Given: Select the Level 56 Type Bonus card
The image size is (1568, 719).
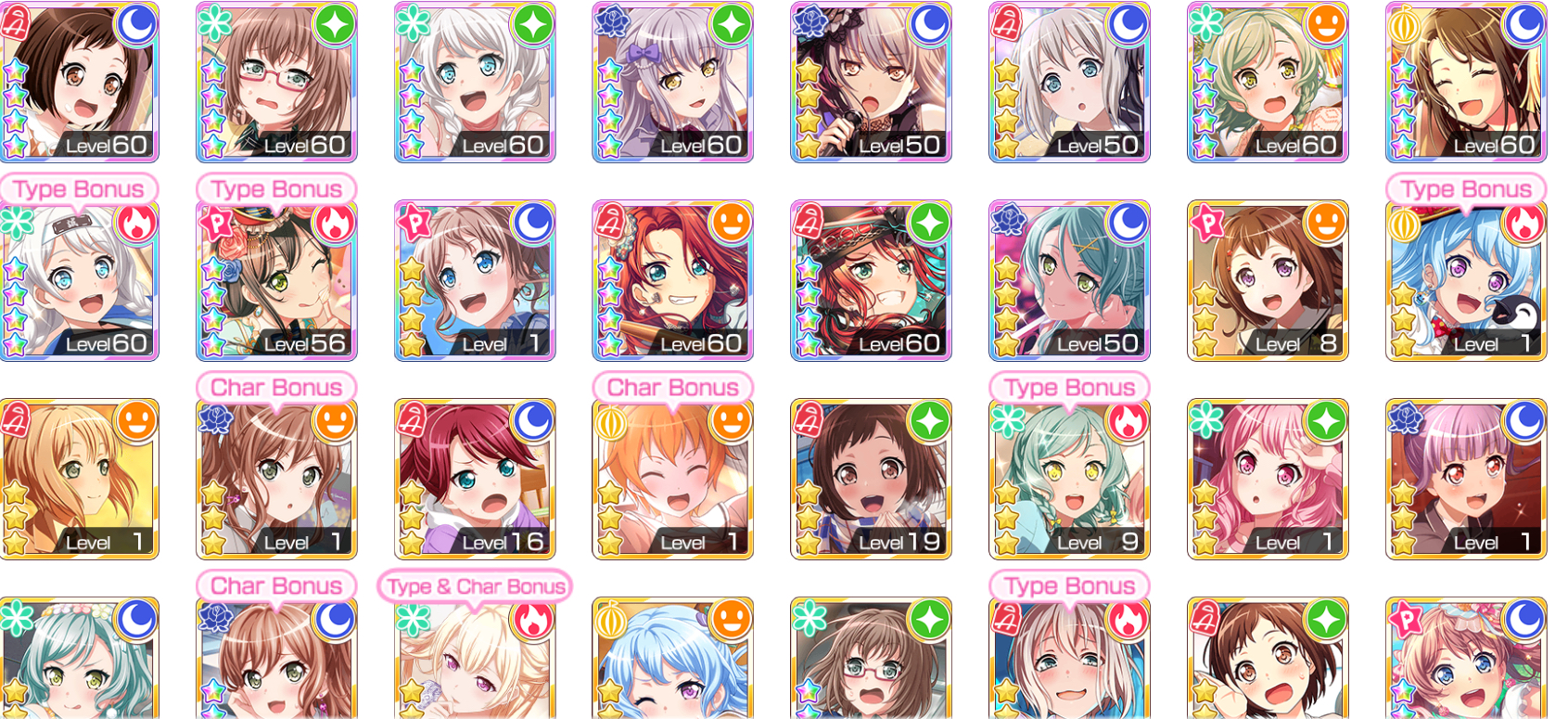Looking at the screenshot, I should point(276,280).
